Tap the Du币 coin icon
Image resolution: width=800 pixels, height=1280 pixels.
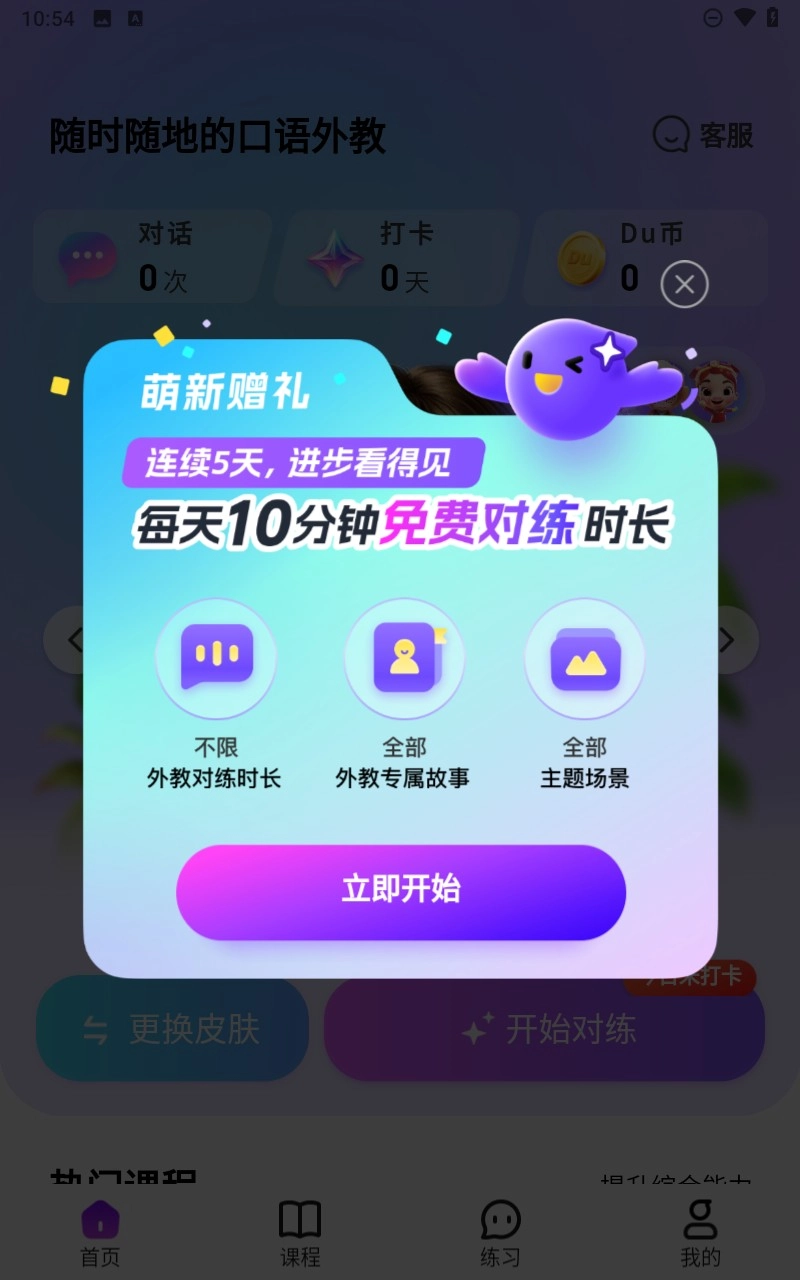click(581, 257)
